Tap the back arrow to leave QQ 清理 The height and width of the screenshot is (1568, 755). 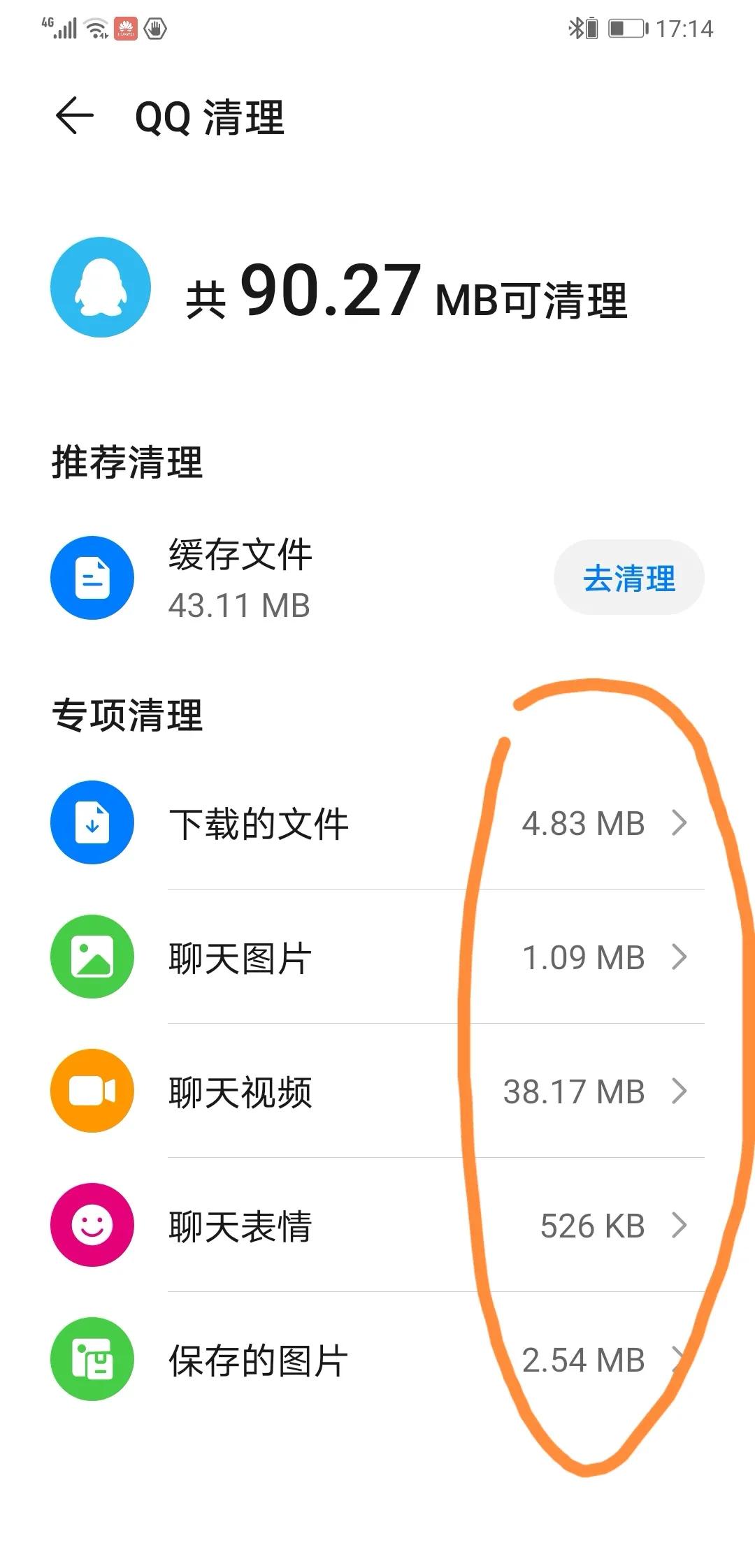(75, 114)
